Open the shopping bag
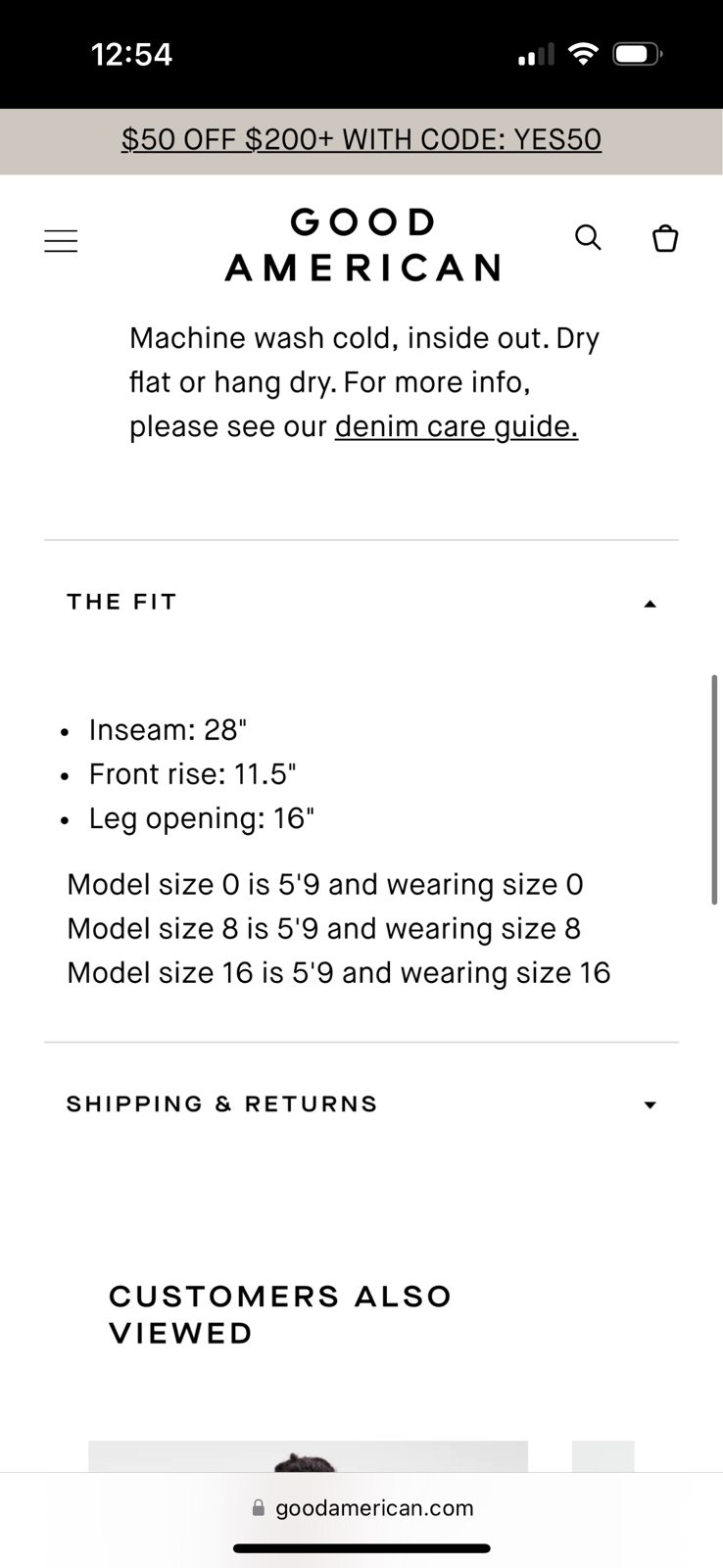This screenshot has height=1568, width=723. 665,238
